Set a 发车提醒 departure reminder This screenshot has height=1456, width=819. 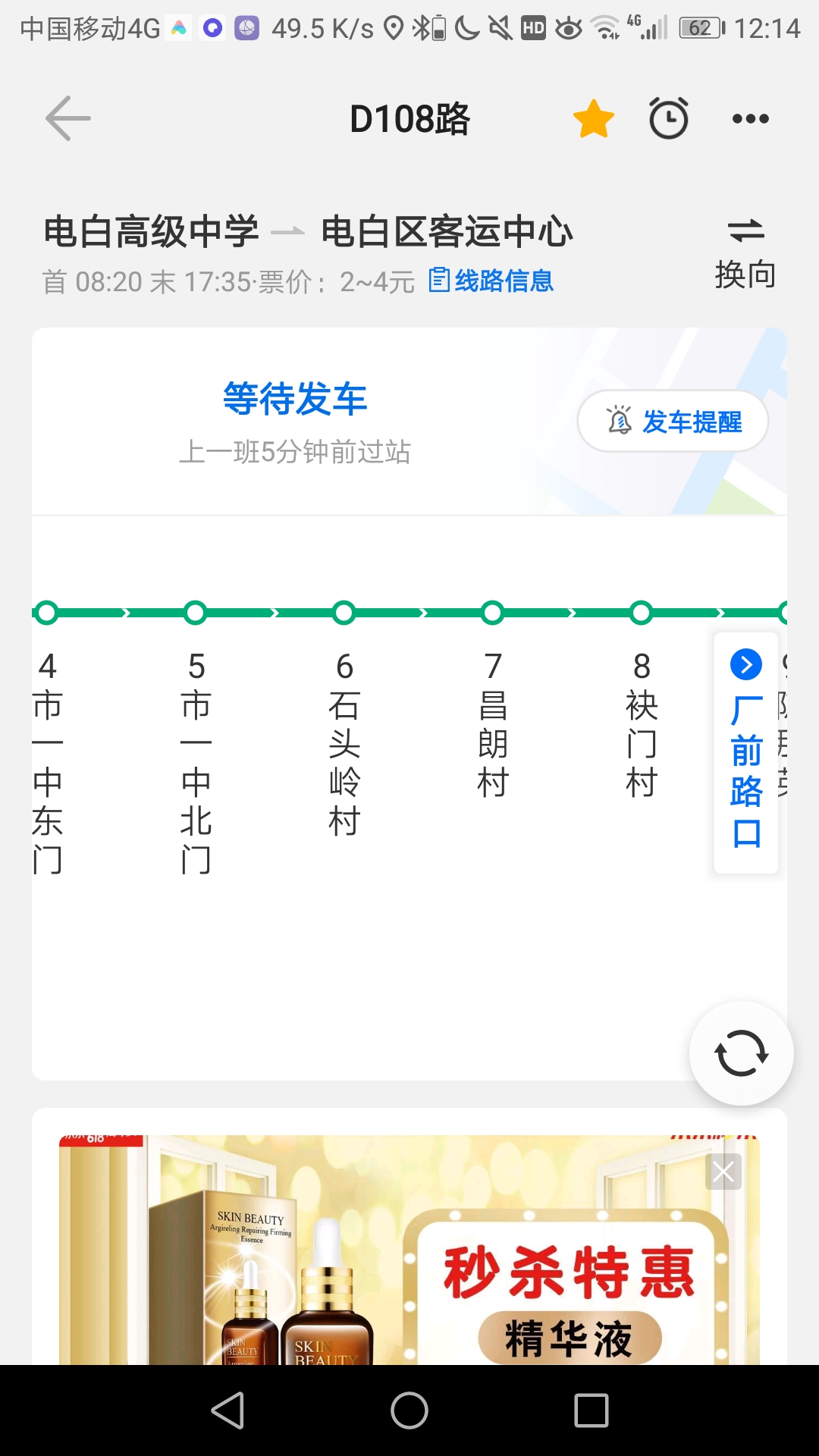(x=673, y=422)
